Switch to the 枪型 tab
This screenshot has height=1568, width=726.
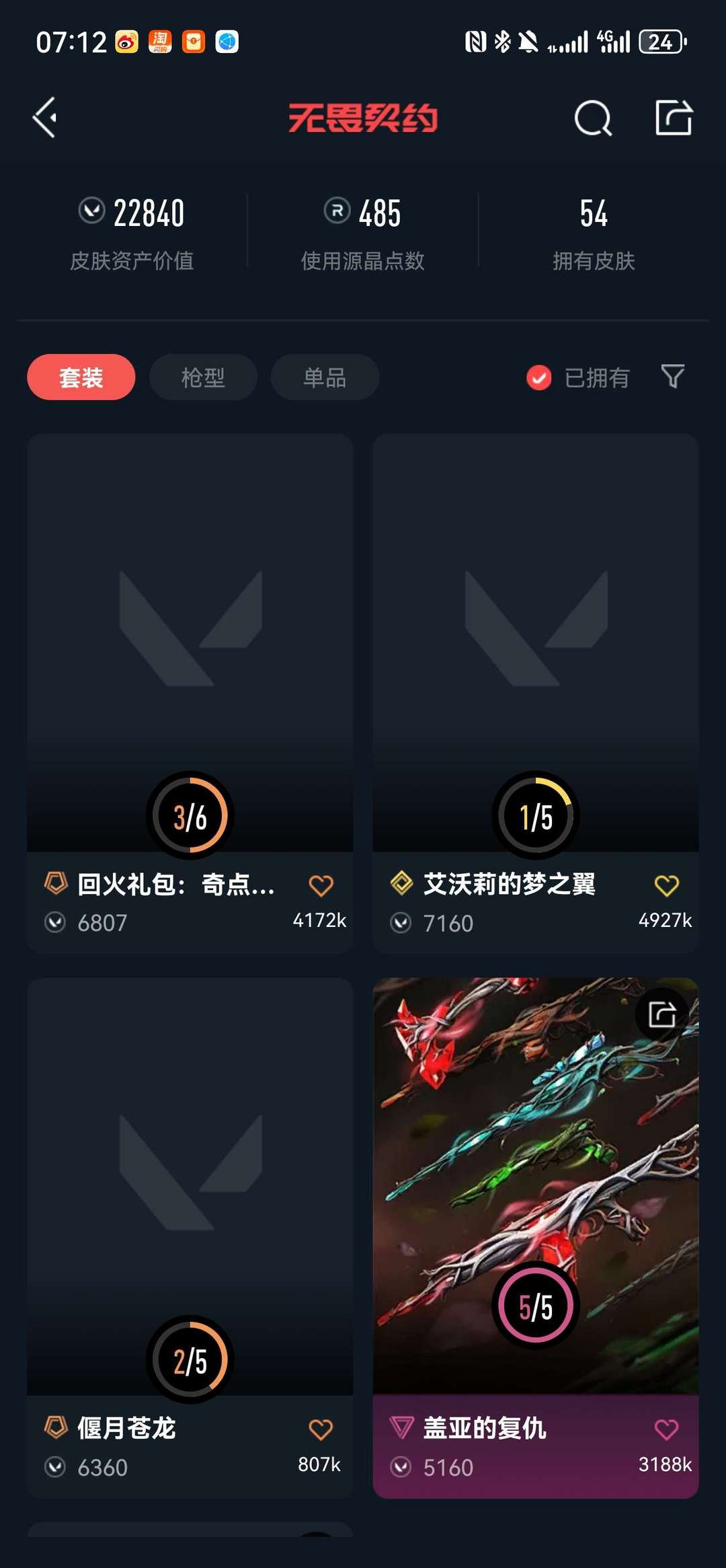(203, 377)
